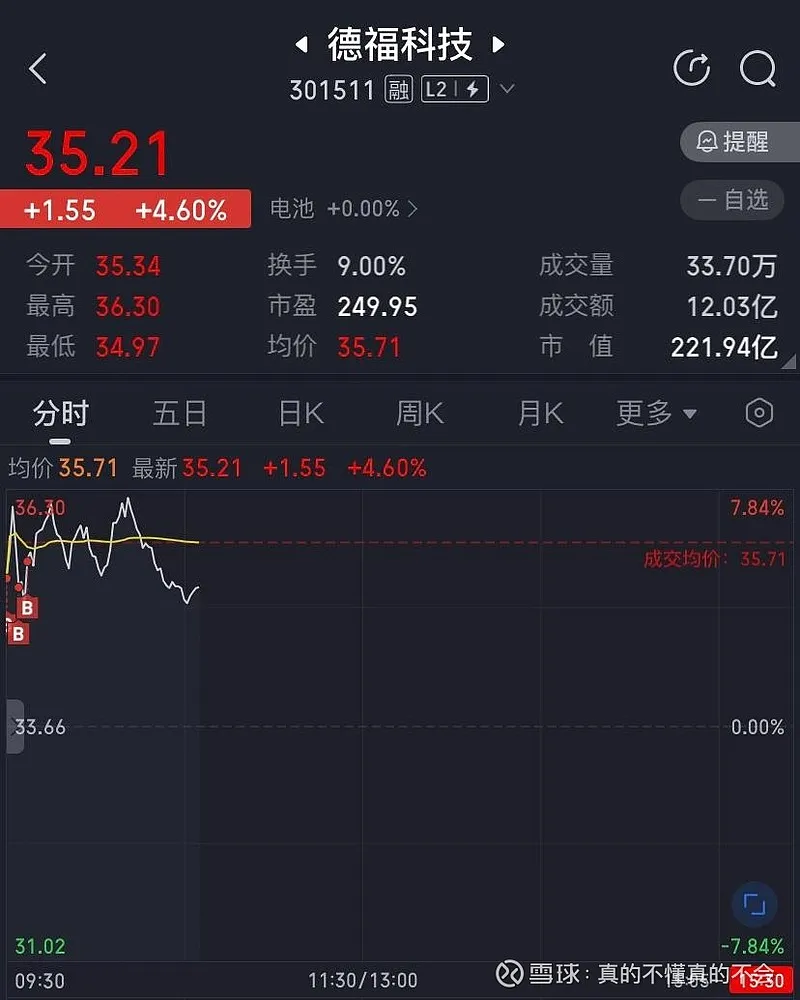The height and width of the screenshot is (1000, 800).
Task: Switch to the previous stock with left triangle
Action: (300, 44)
